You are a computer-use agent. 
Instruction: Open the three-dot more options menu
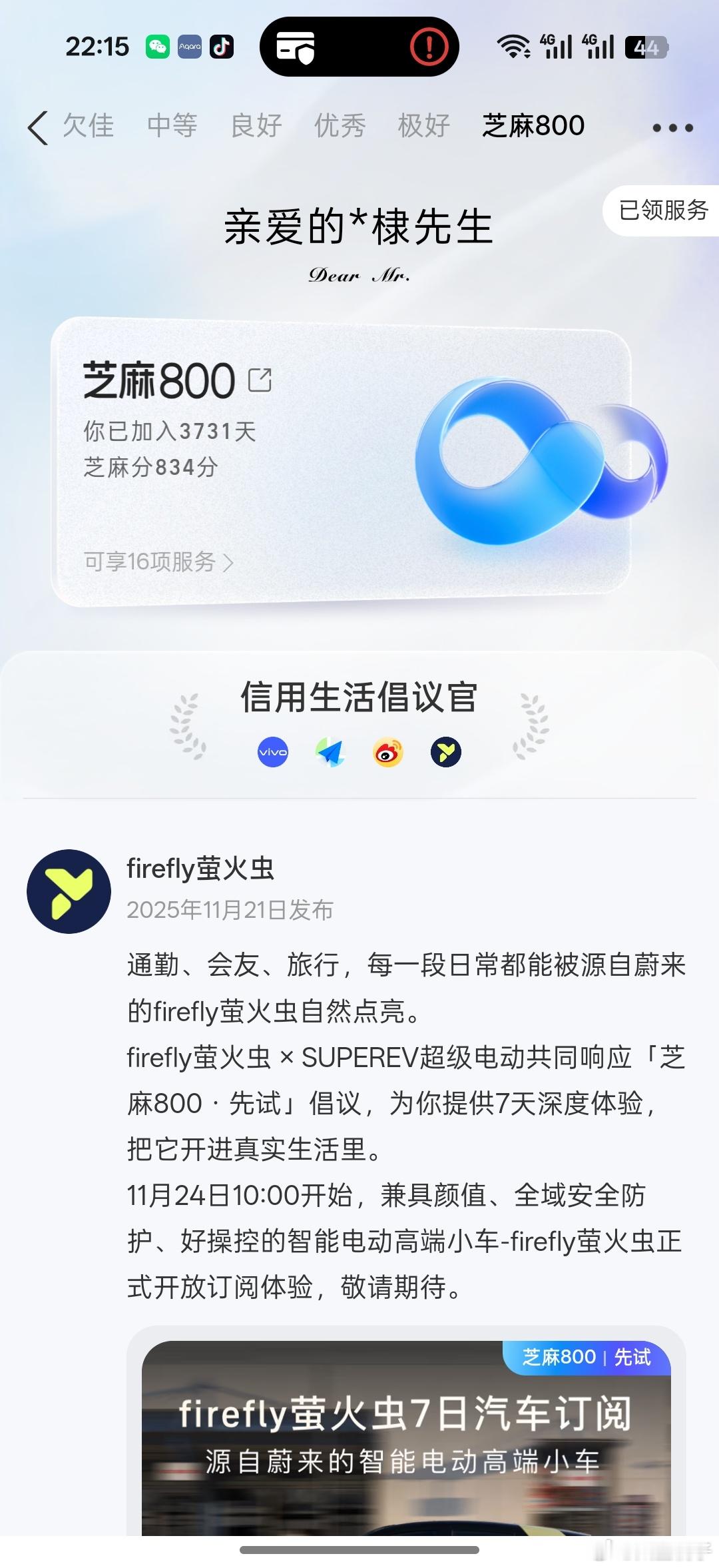673,127
